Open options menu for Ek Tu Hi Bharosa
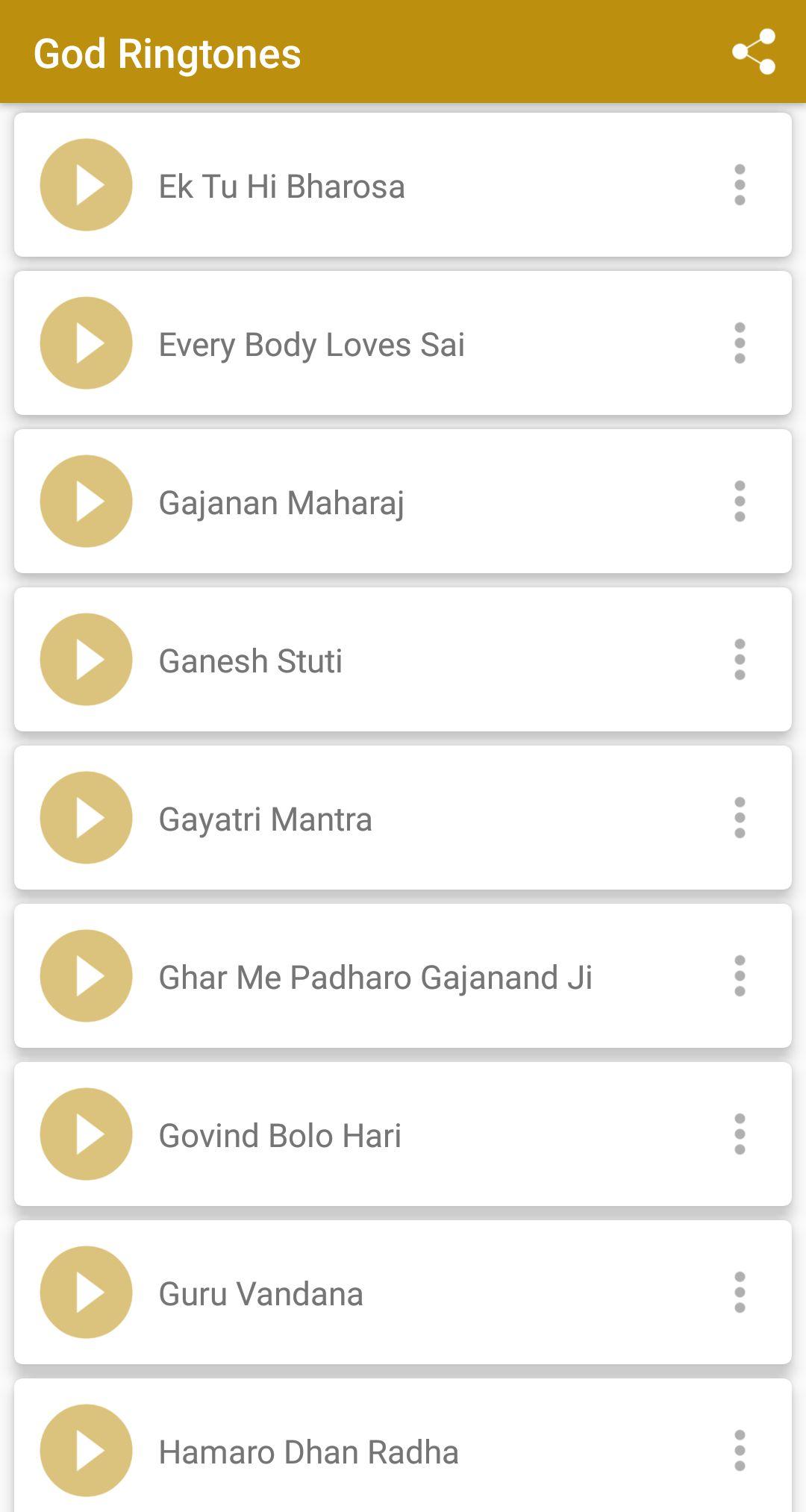 coord(740,185)
